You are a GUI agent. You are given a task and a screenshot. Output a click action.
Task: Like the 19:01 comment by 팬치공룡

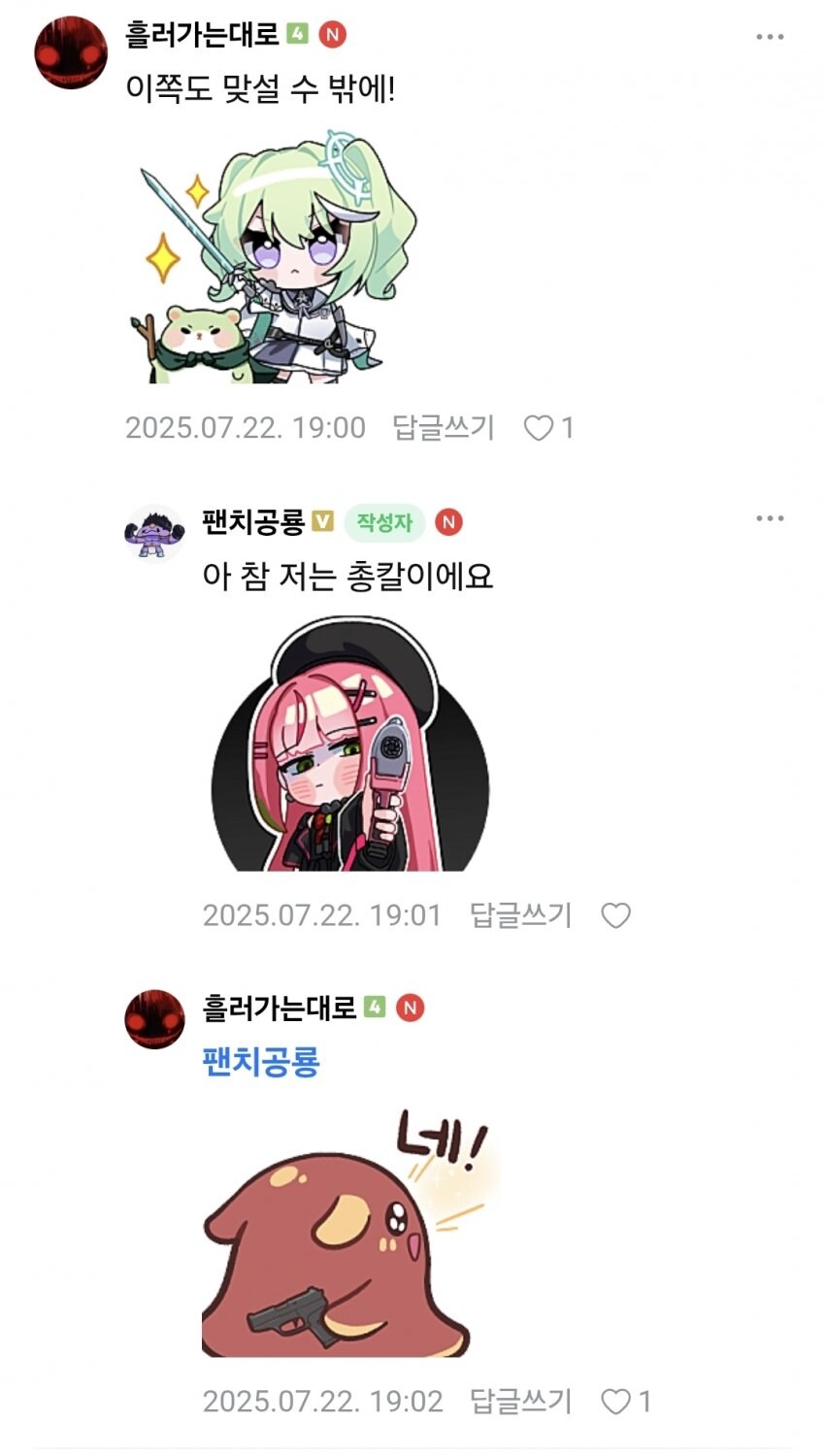click(x=616, y=915)
